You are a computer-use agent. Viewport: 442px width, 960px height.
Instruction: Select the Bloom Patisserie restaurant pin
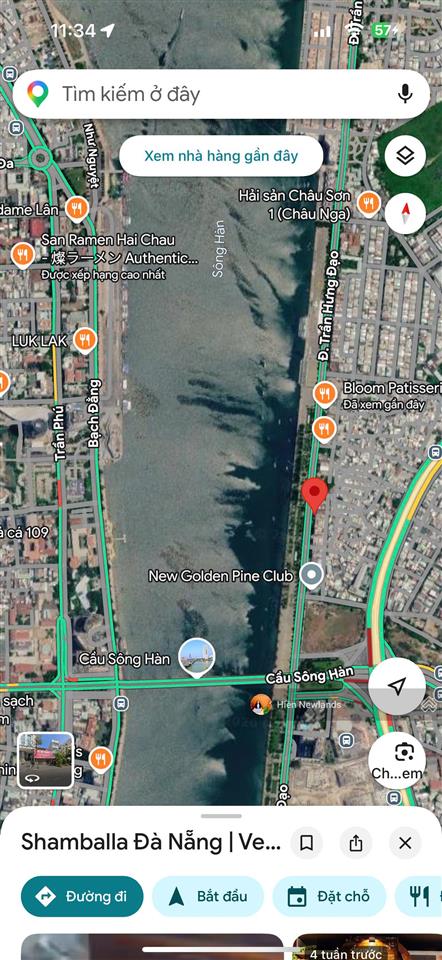click(x=324, y=394)
